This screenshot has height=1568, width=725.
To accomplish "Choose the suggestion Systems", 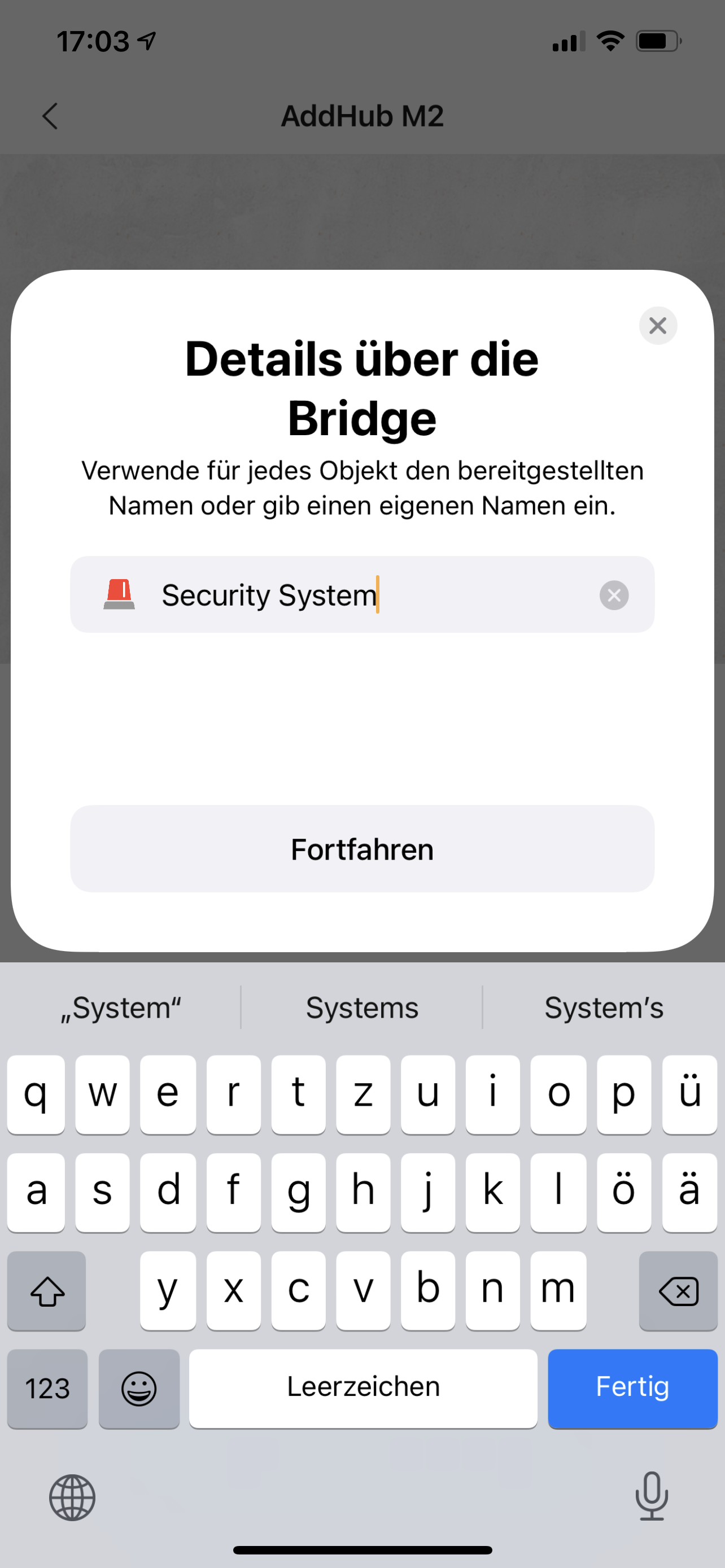I will point(362,1008).
